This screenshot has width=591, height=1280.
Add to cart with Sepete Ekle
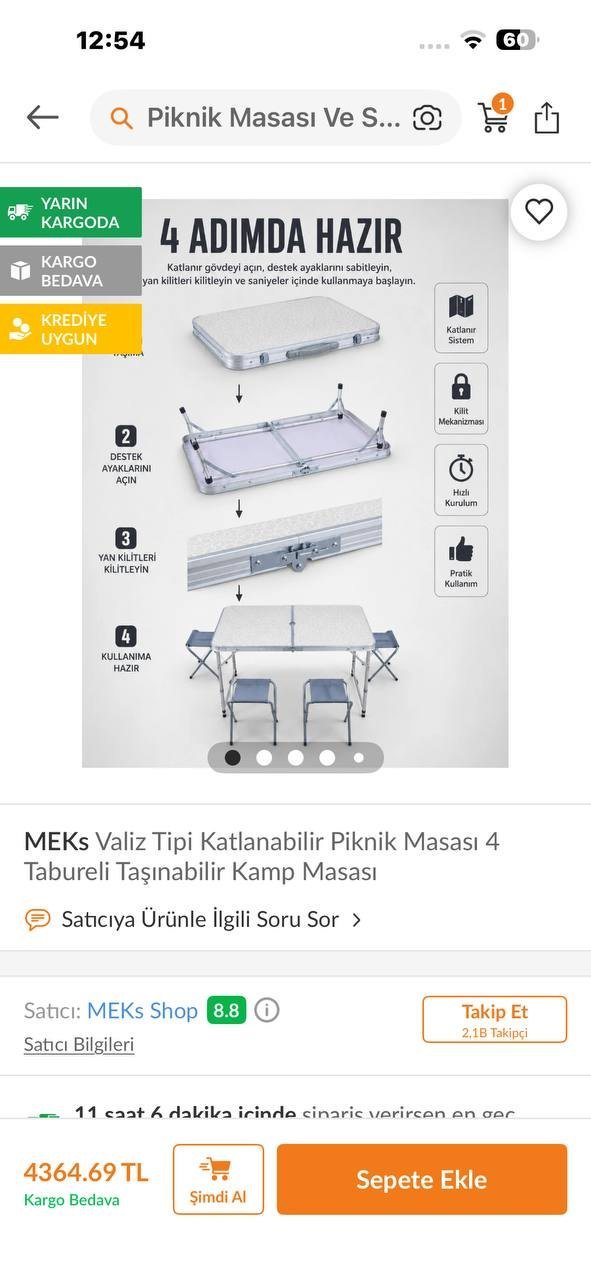[x=422, y=1179]
